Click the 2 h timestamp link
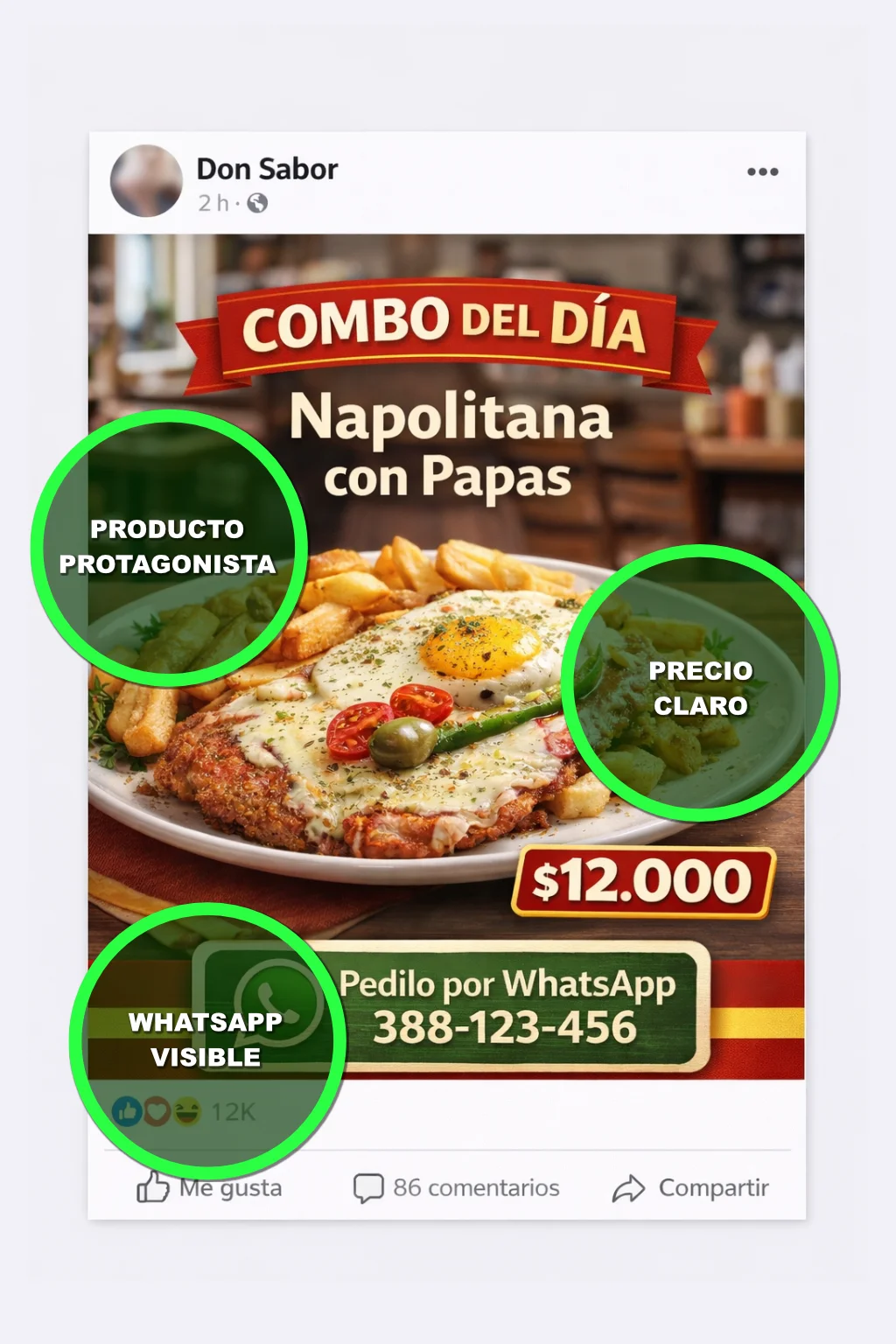The image size is (896, 1344). (x=213, y=203)
